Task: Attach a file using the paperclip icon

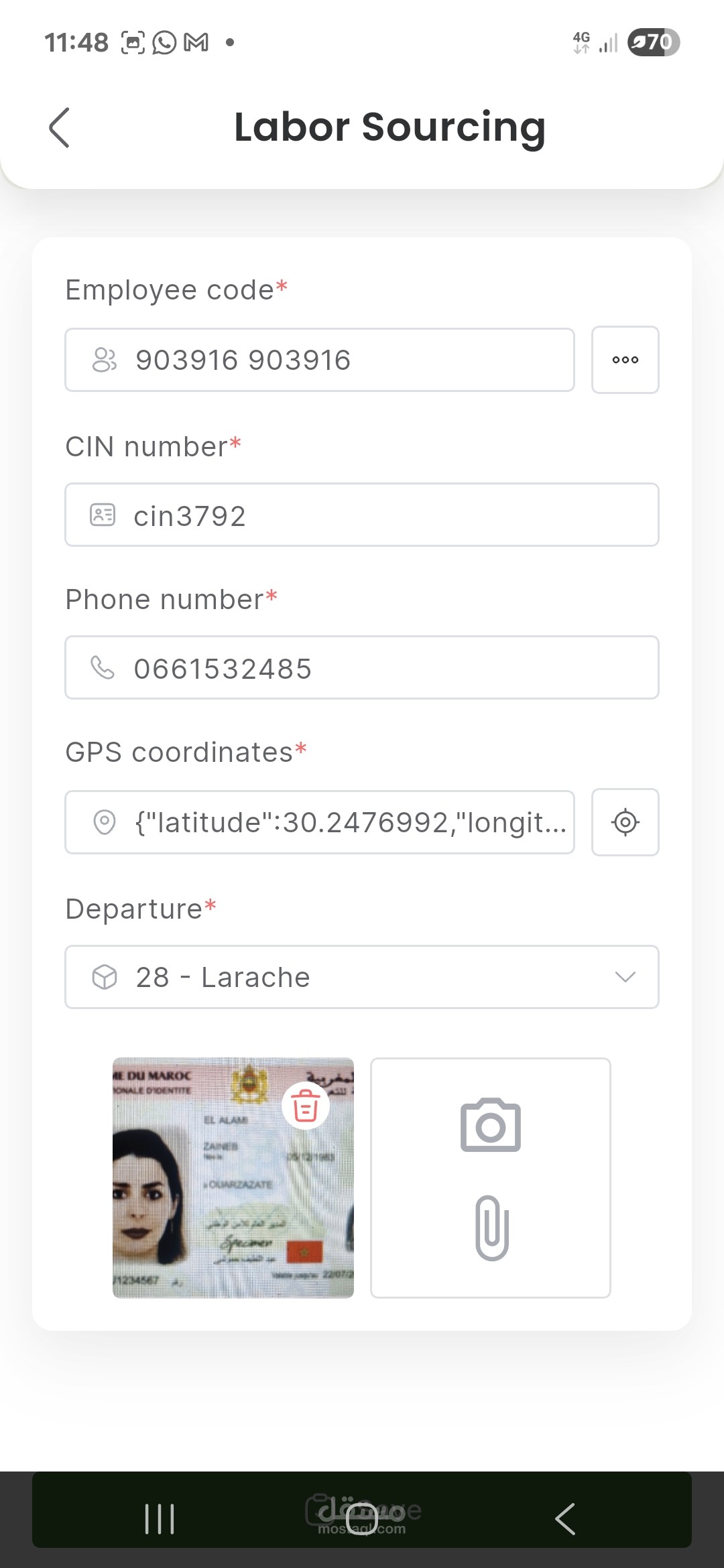Action: pos(492,1228)
